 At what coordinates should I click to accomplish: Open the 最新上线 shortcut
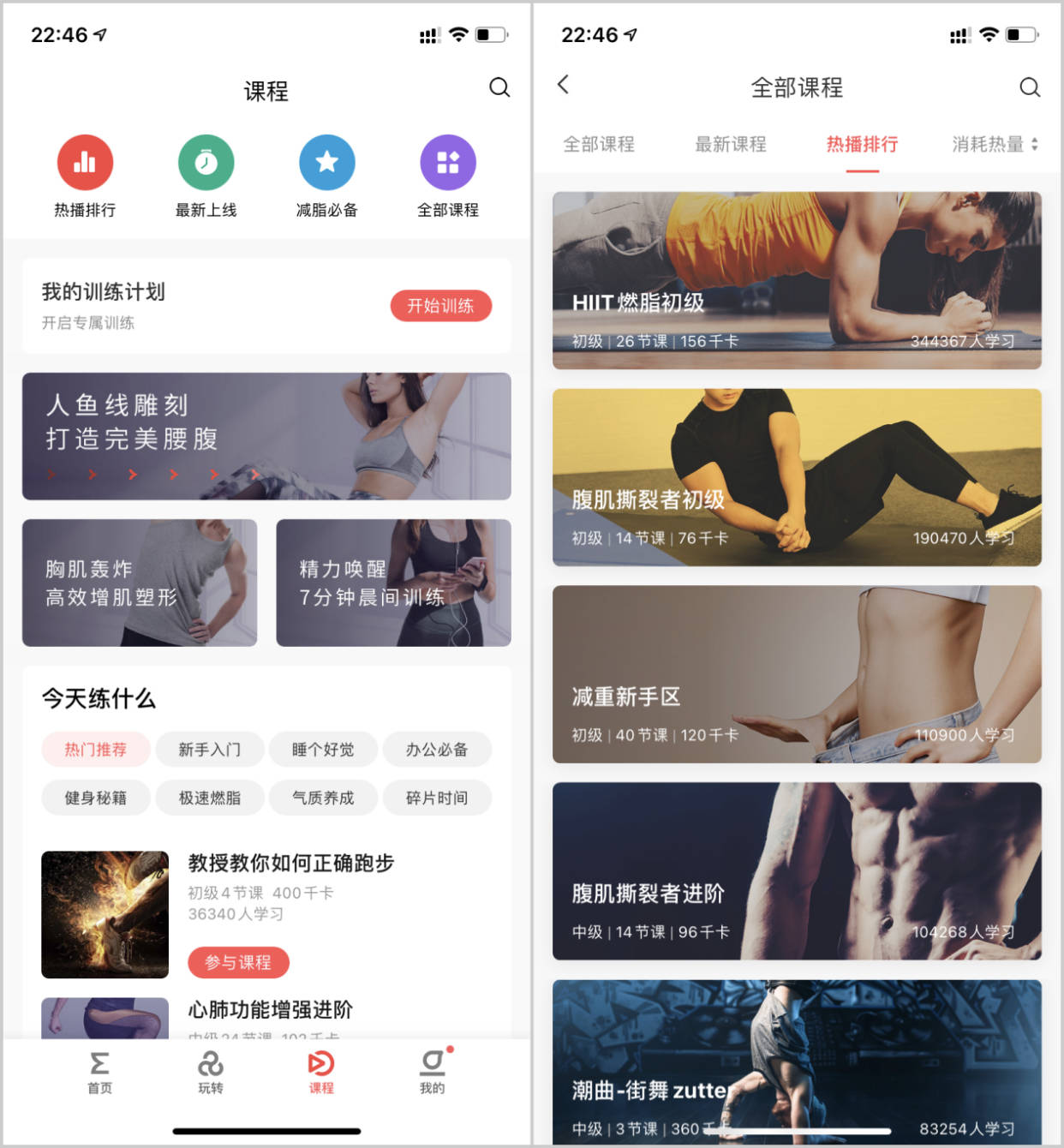click(206, 163)
